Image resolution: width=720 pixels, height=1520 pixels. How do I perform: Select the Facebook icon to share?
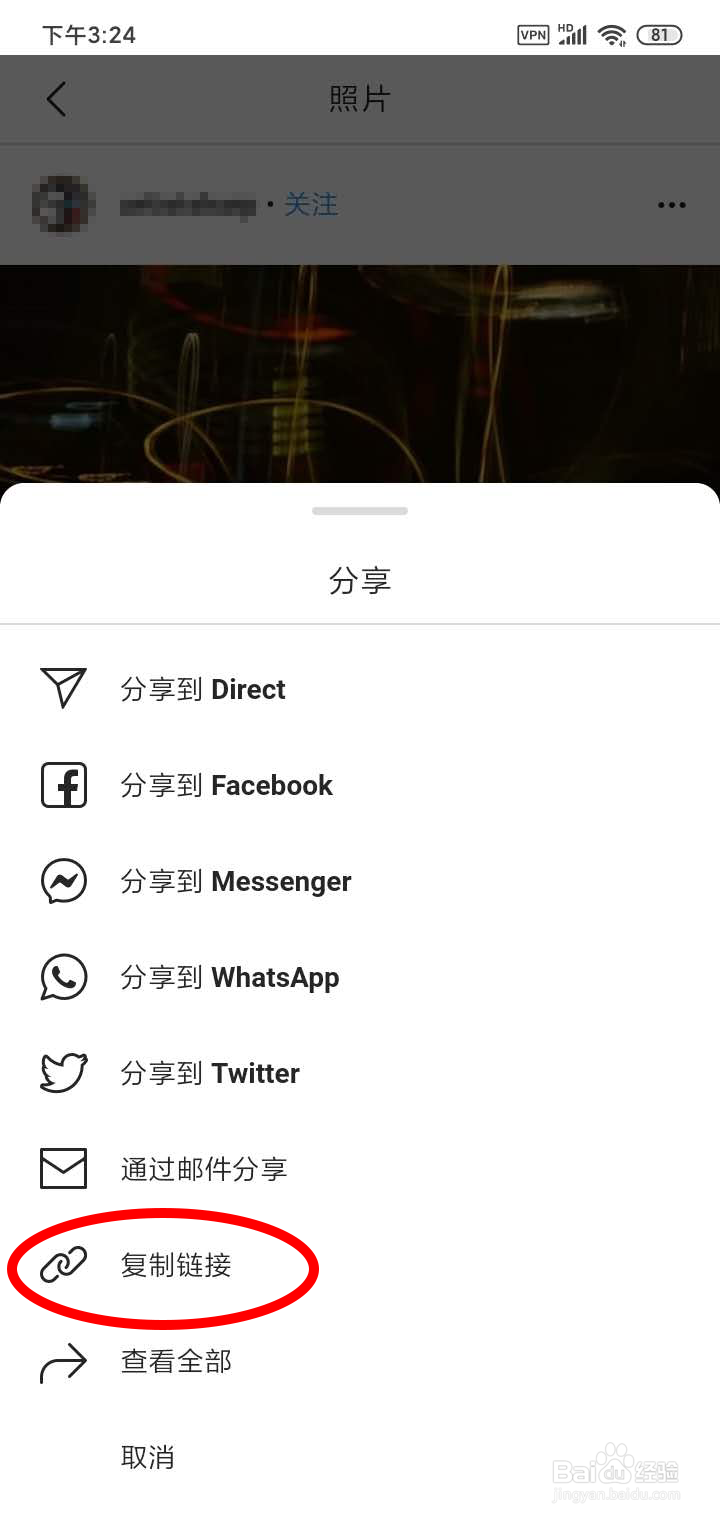(63, 784)
